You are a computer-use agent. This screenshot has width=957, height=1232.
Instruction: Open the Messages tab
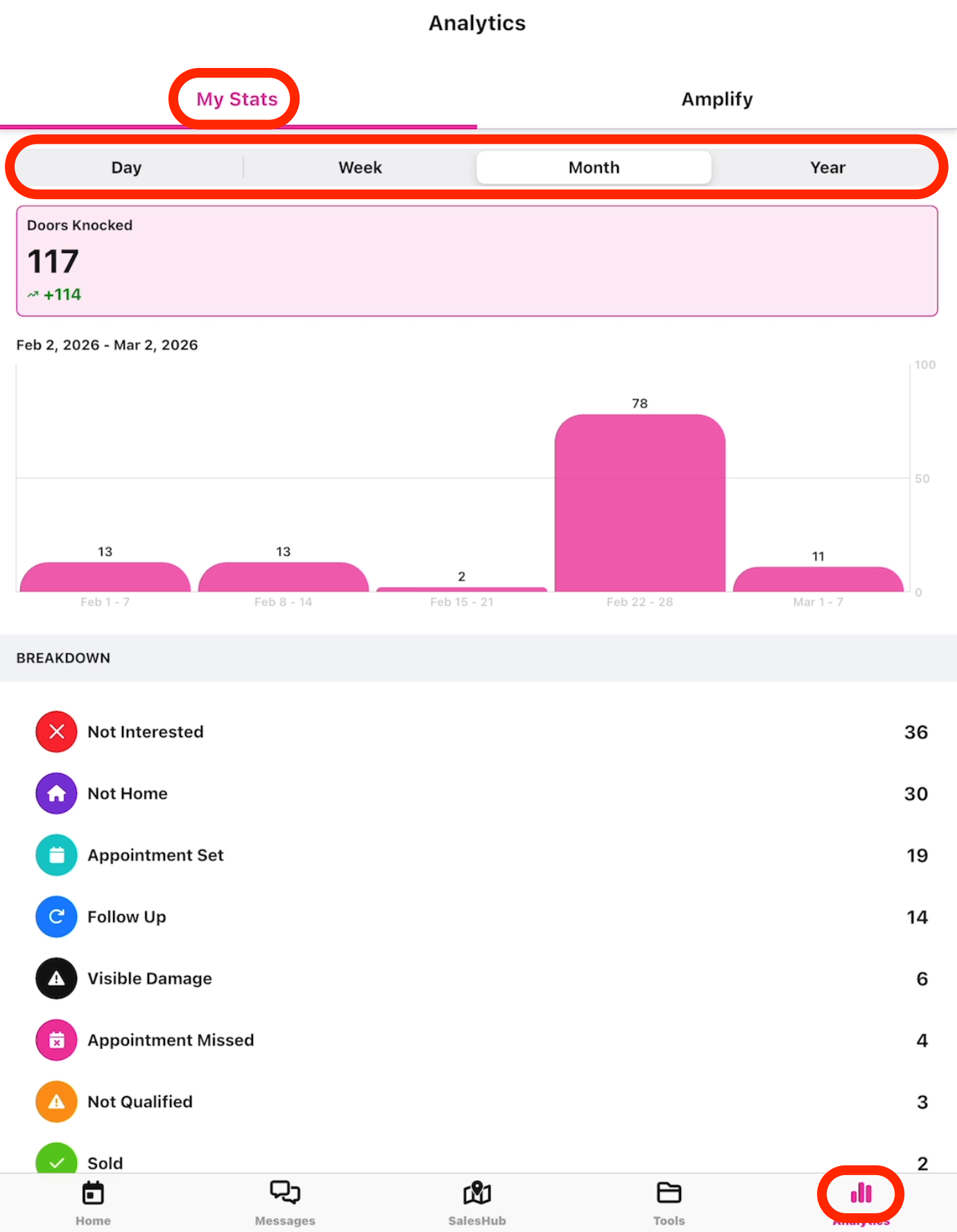(285, 1202)
